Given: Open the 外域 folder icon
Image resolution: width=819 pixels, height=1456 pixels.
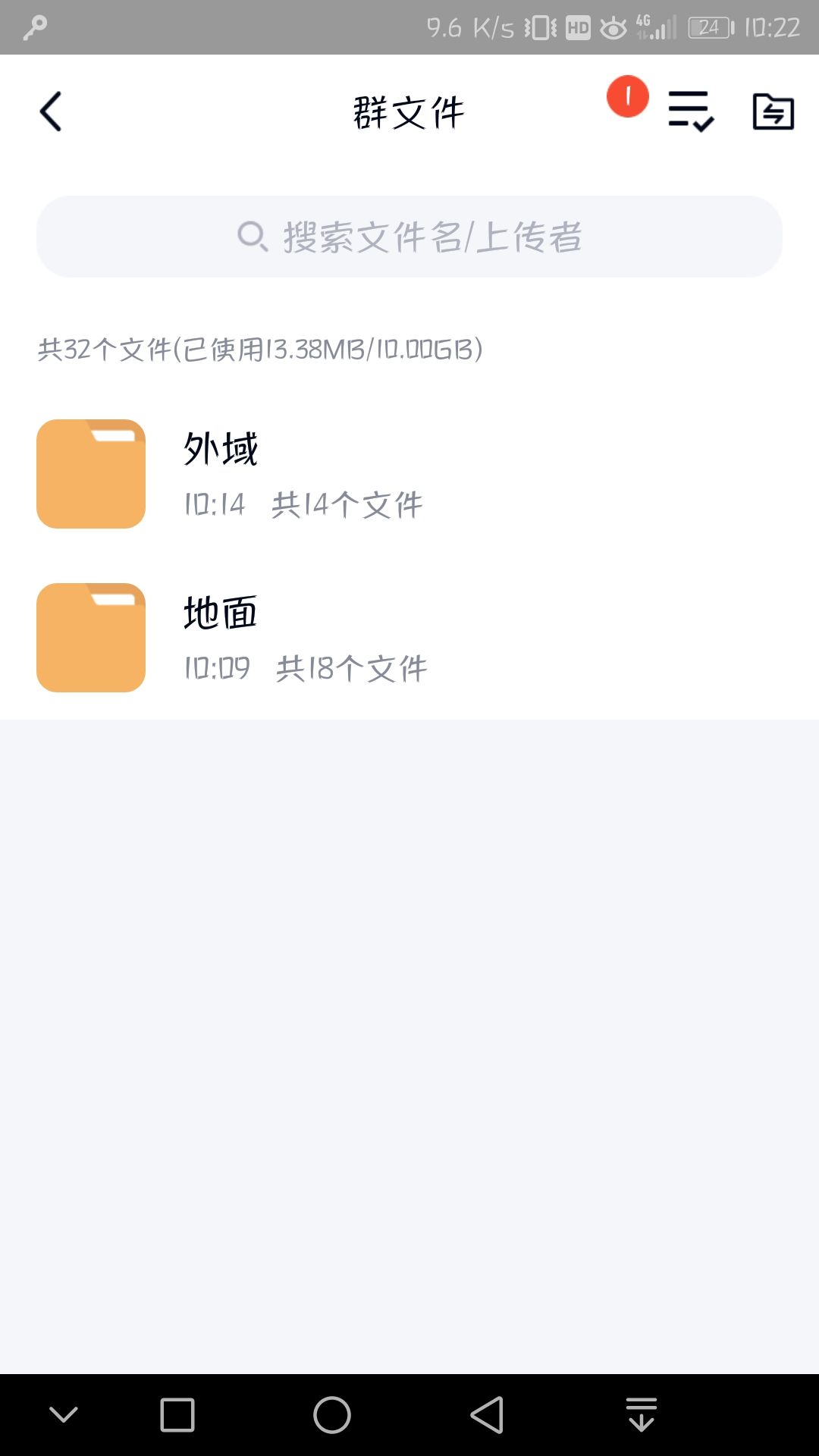Looking at the screenshot, I should 90,472.
